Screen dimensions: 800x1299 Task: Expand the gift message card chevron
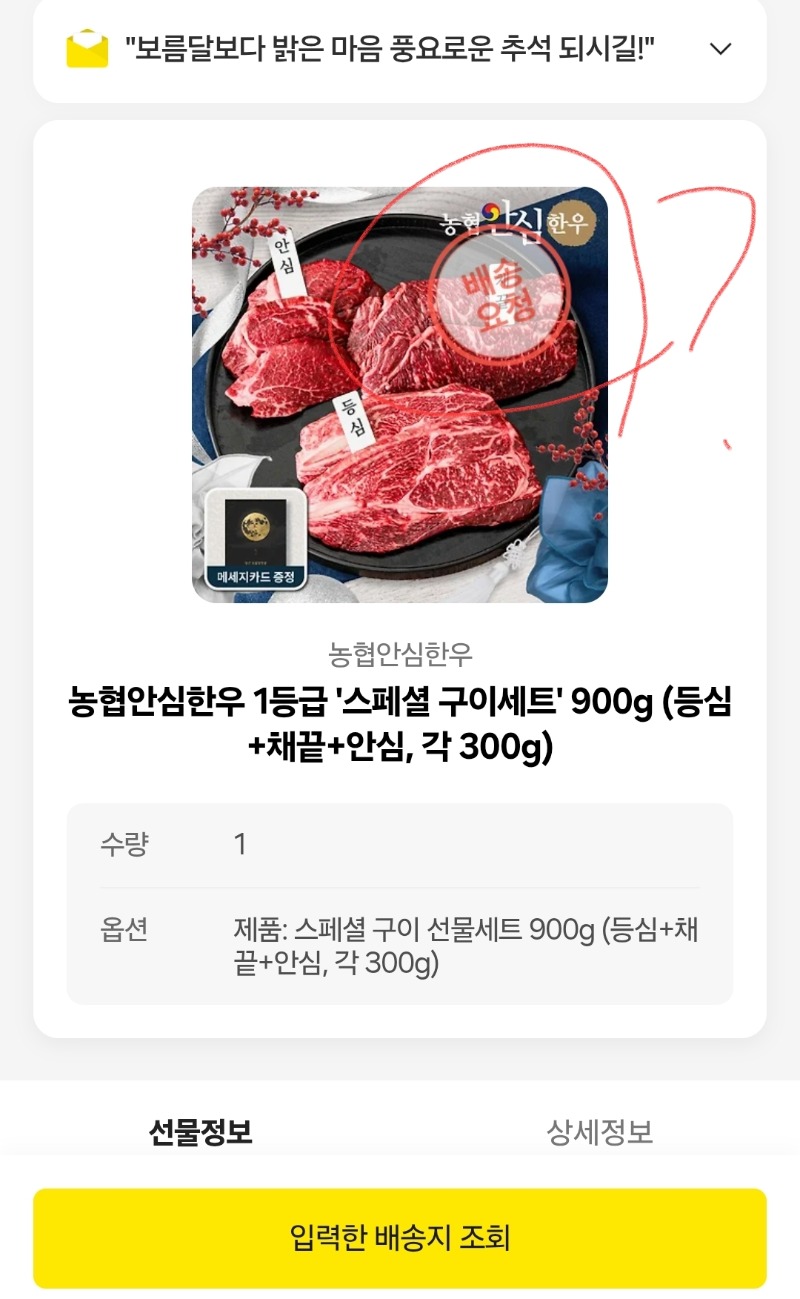(720, 48)
